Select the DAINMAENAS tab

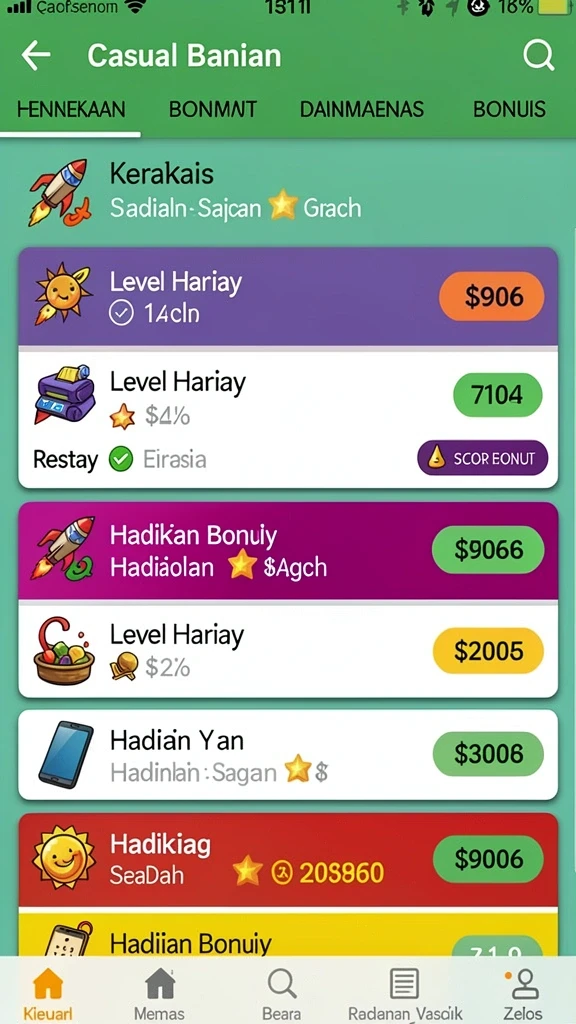tap(362, 109)
